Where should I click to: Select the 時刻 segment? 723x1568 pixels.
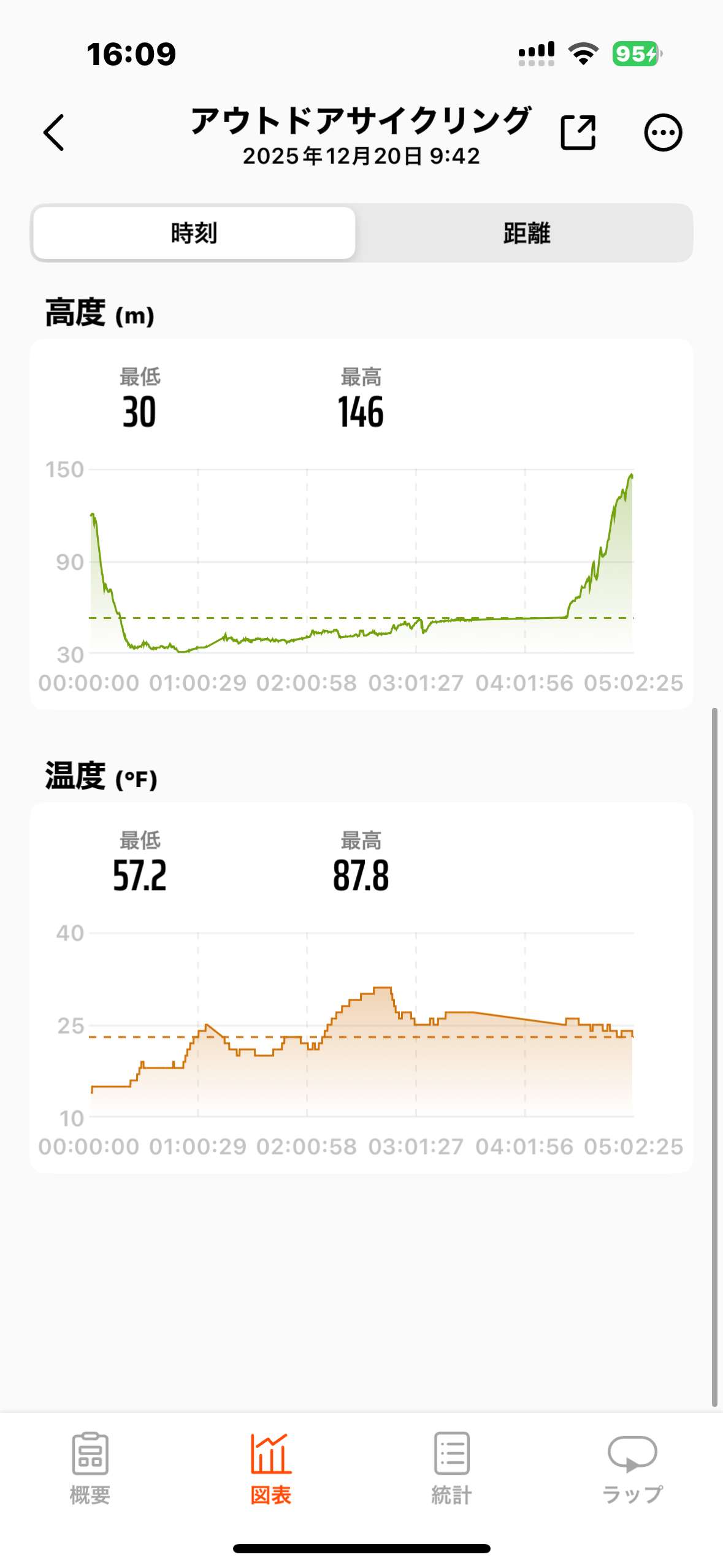click(194, 233)
